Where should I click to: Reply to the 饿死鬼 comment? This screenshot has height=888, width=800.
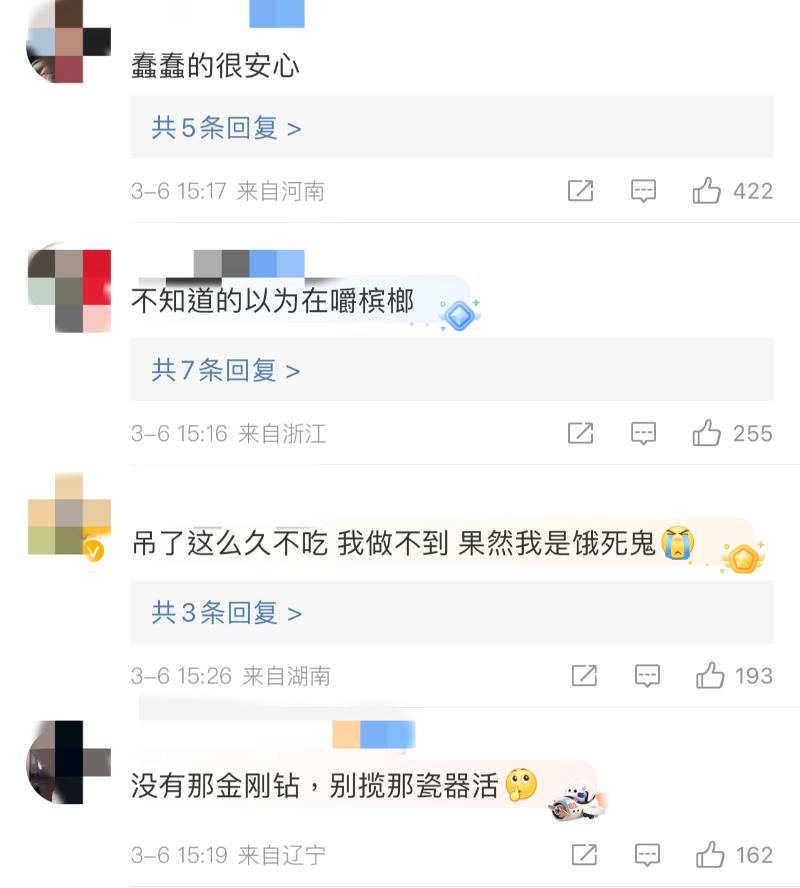(x=647, y=676)
